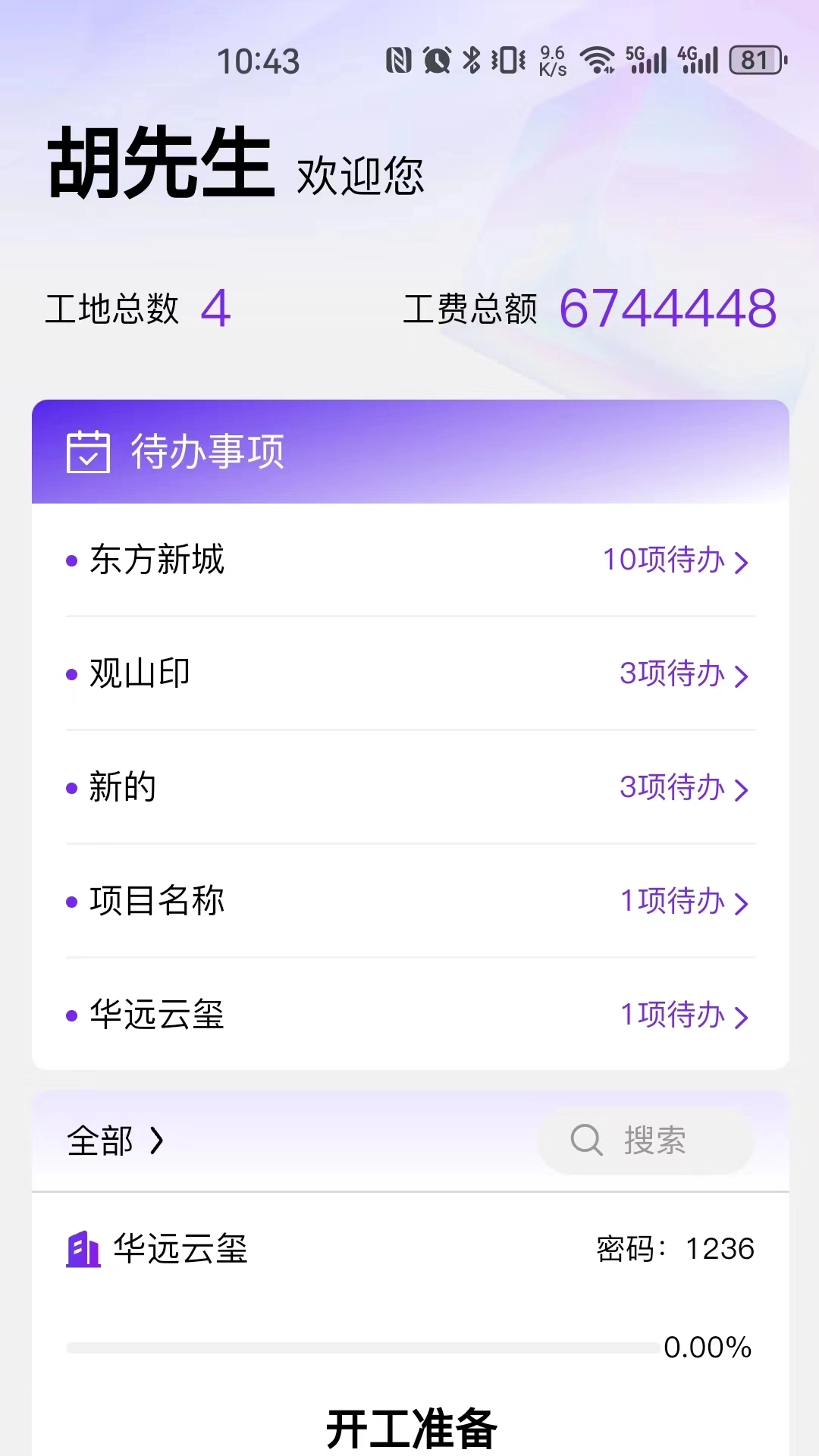Tap the calendar icon beside 待办事项
The image size is (819, 1456).
coord(89,451)
